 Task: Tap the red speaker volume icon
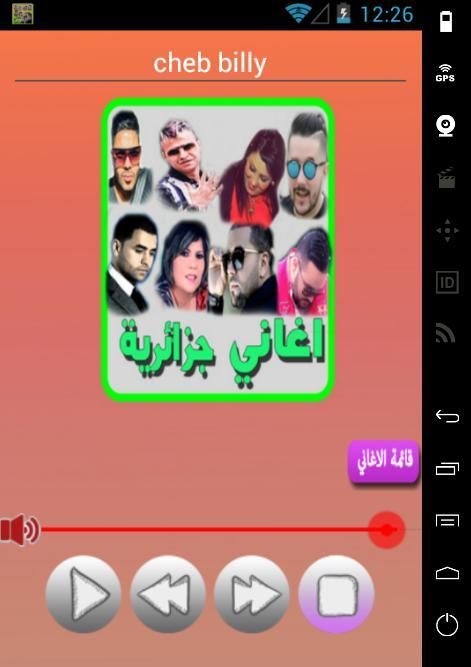click(20, 530)
